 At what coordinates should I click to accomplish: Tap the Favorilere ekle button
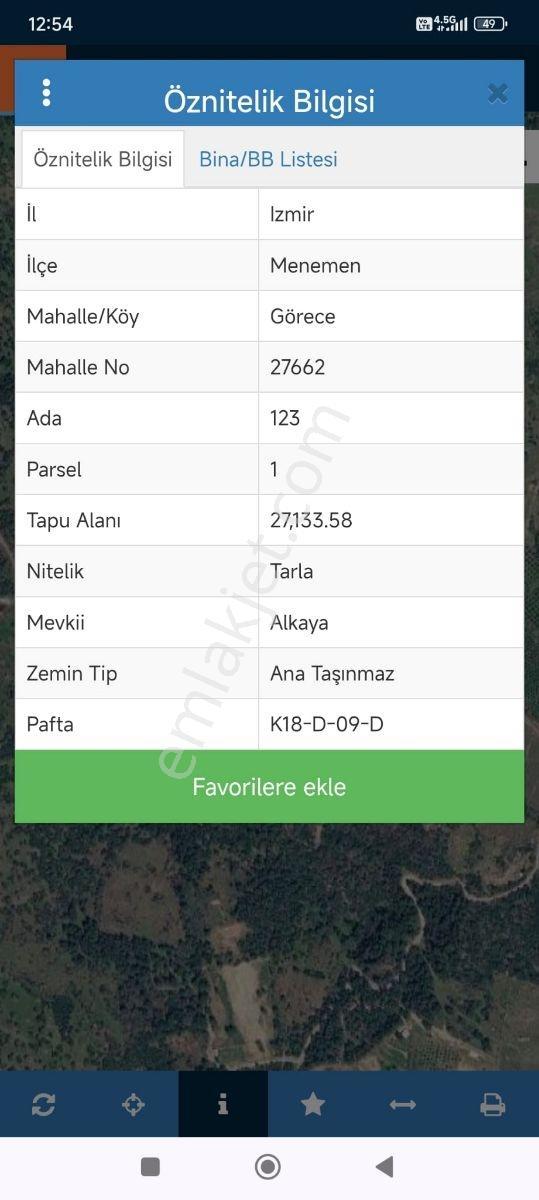coord(269,787)
